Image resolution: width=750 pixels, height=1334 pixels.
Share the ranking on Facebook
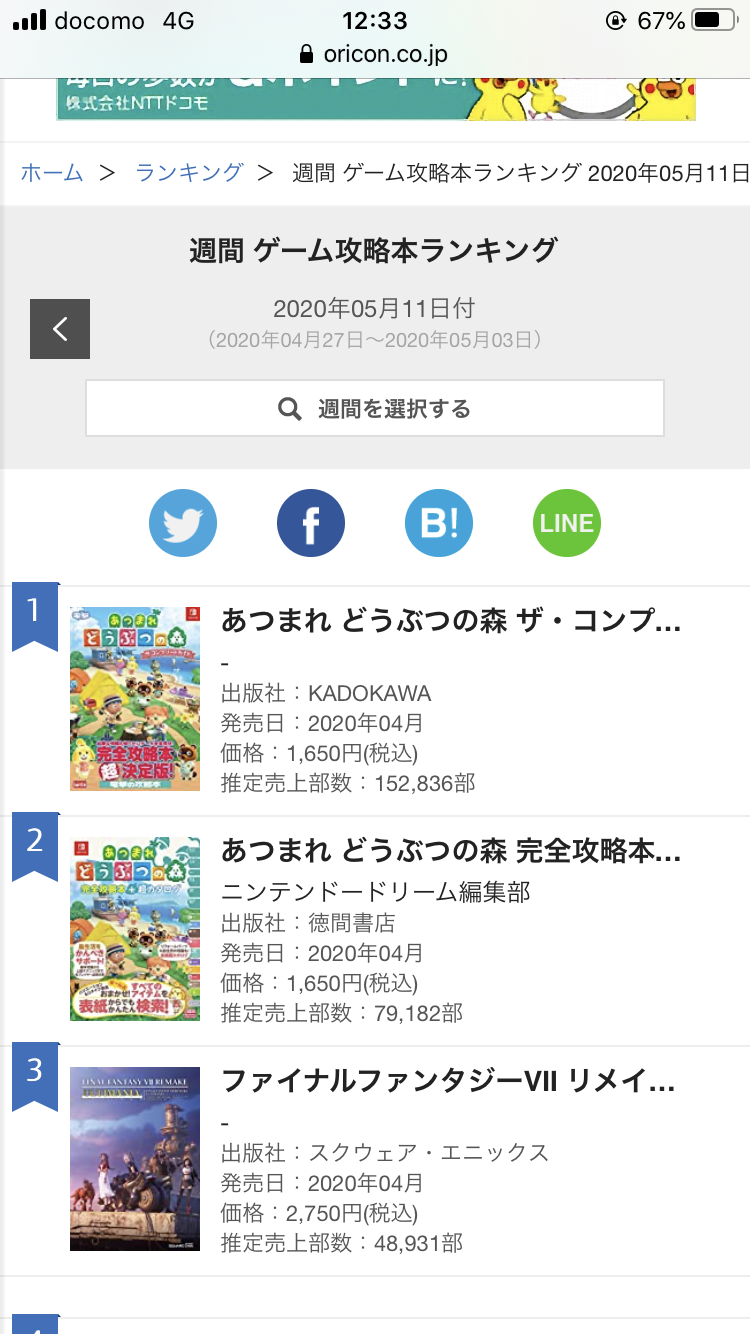pyautogui.click(x=311, y=523)
